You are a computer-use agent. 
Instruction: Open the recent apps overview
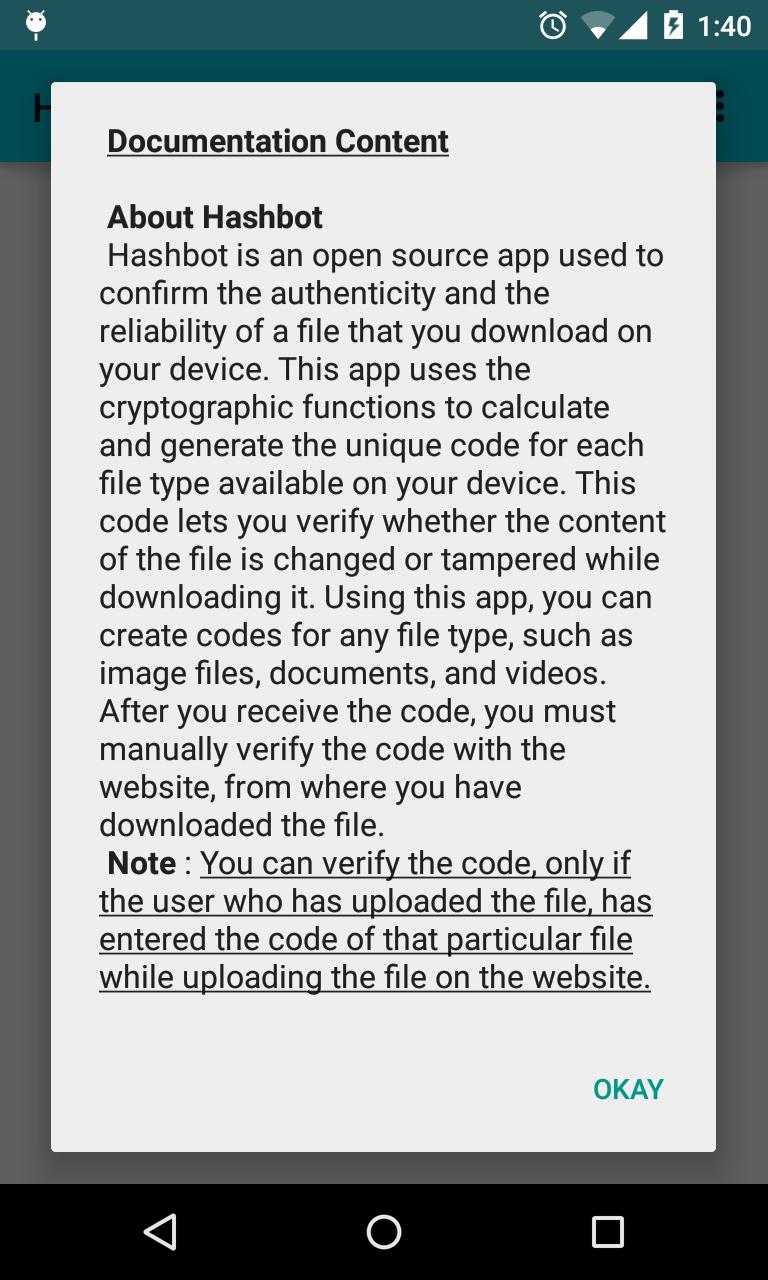tap(607, 1231)
